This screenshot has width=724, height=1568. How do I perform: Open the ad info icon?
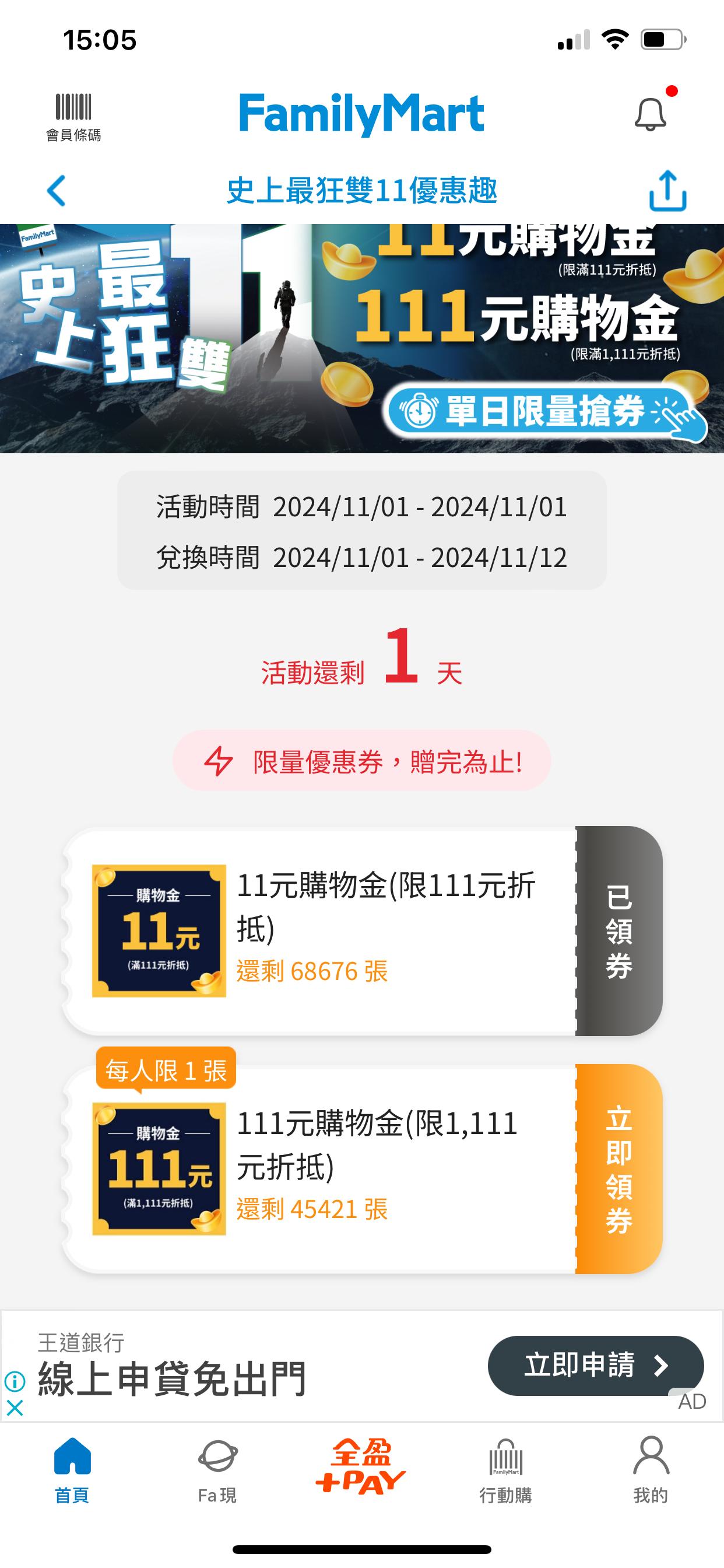[x=15, y=1381]
